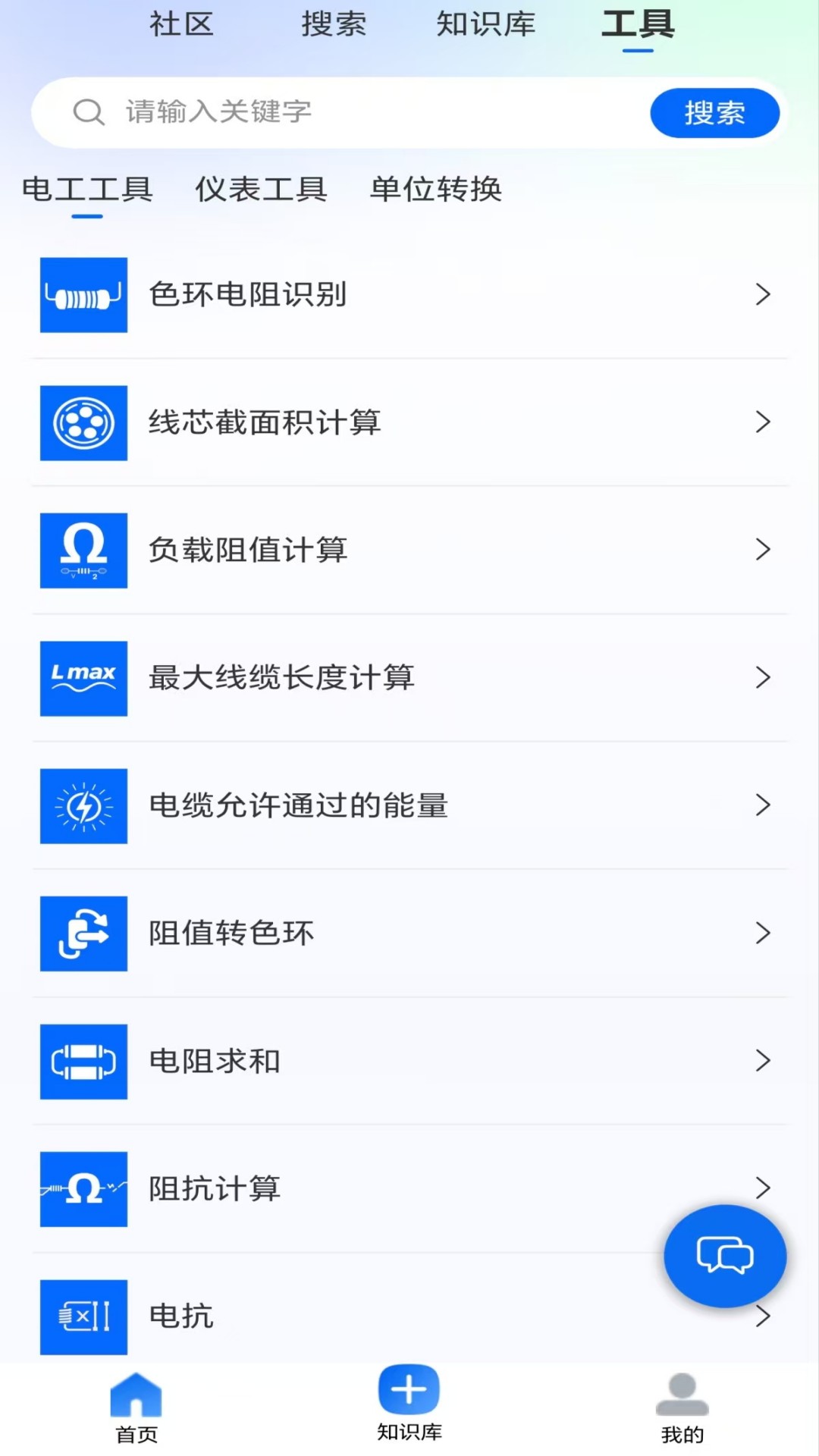Open the 我的 profile icon
The width and height of the screenshot is (819, 1456).
(x=682, y=1404)
